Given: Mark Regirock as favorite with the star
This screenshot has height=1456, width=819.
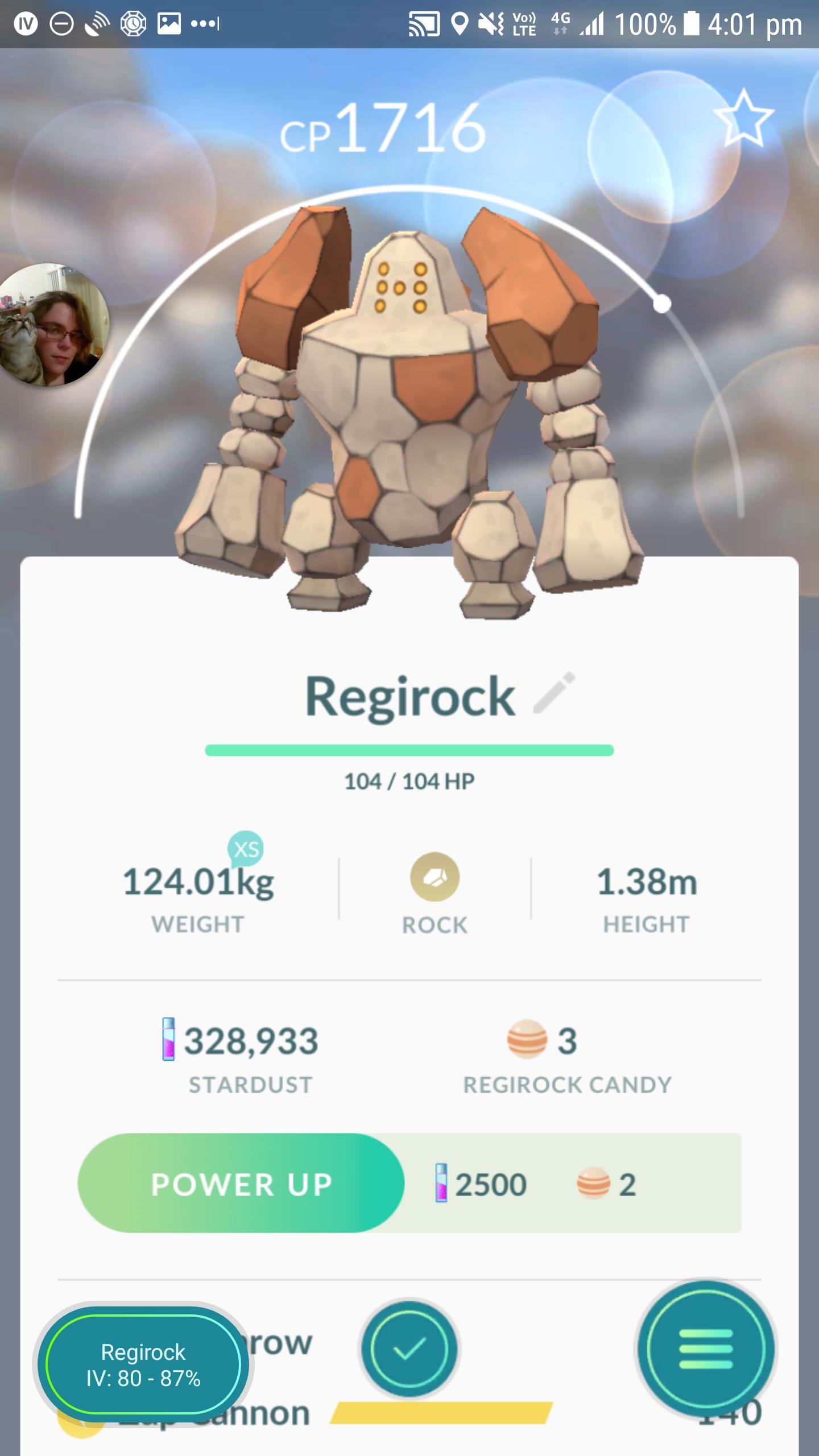Looking at the screenshot, I should [743, 119].
